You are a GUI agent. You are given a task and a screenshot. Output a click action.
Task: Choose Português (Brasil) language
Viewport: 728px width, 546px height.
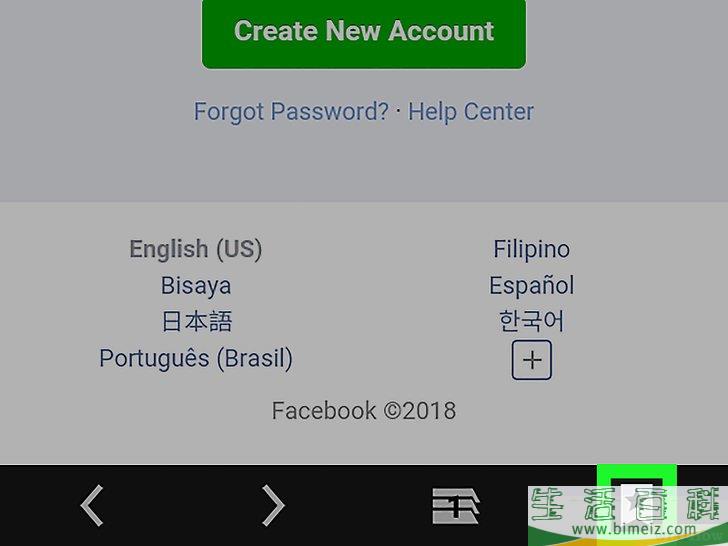coord(196,358)
